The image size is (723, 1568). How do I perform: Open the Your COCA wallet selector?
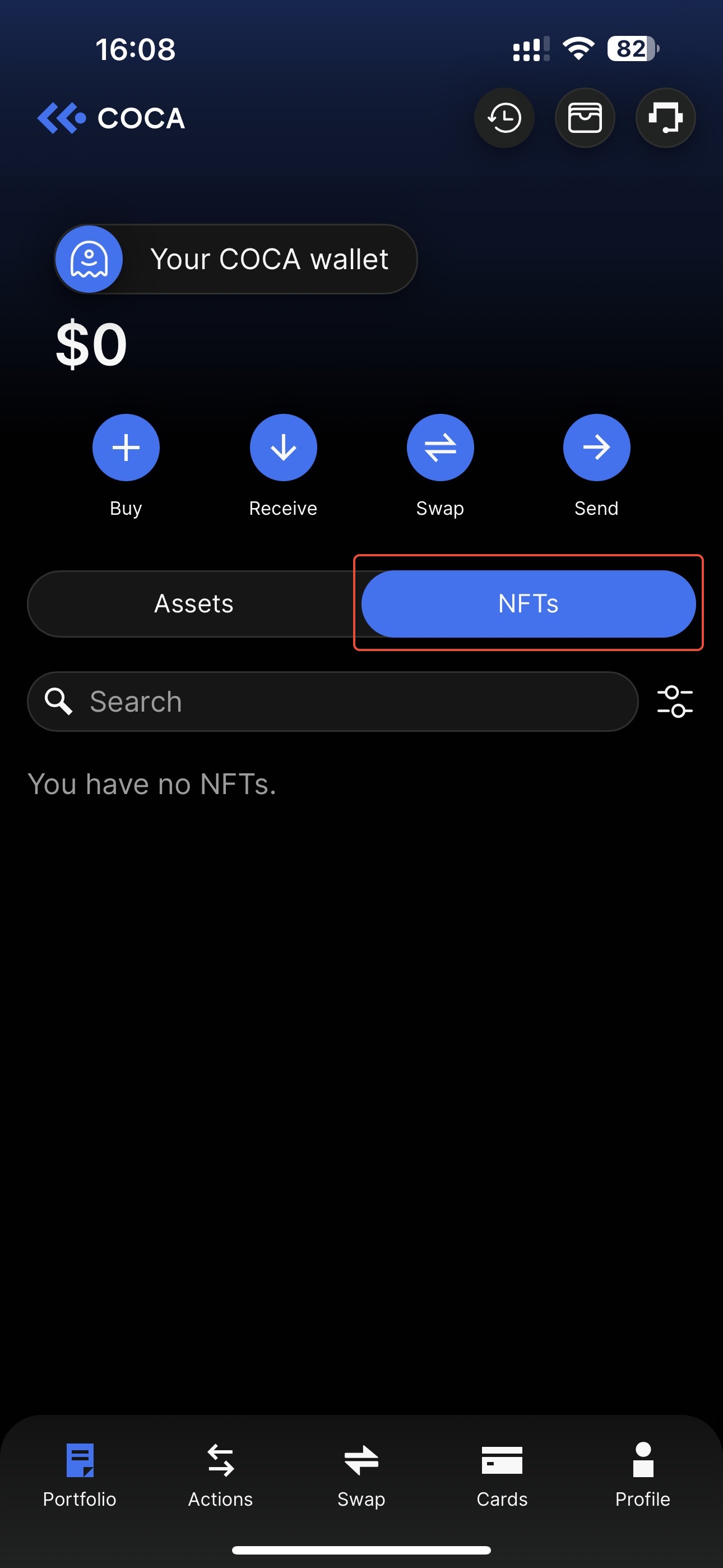coord(236,259)
